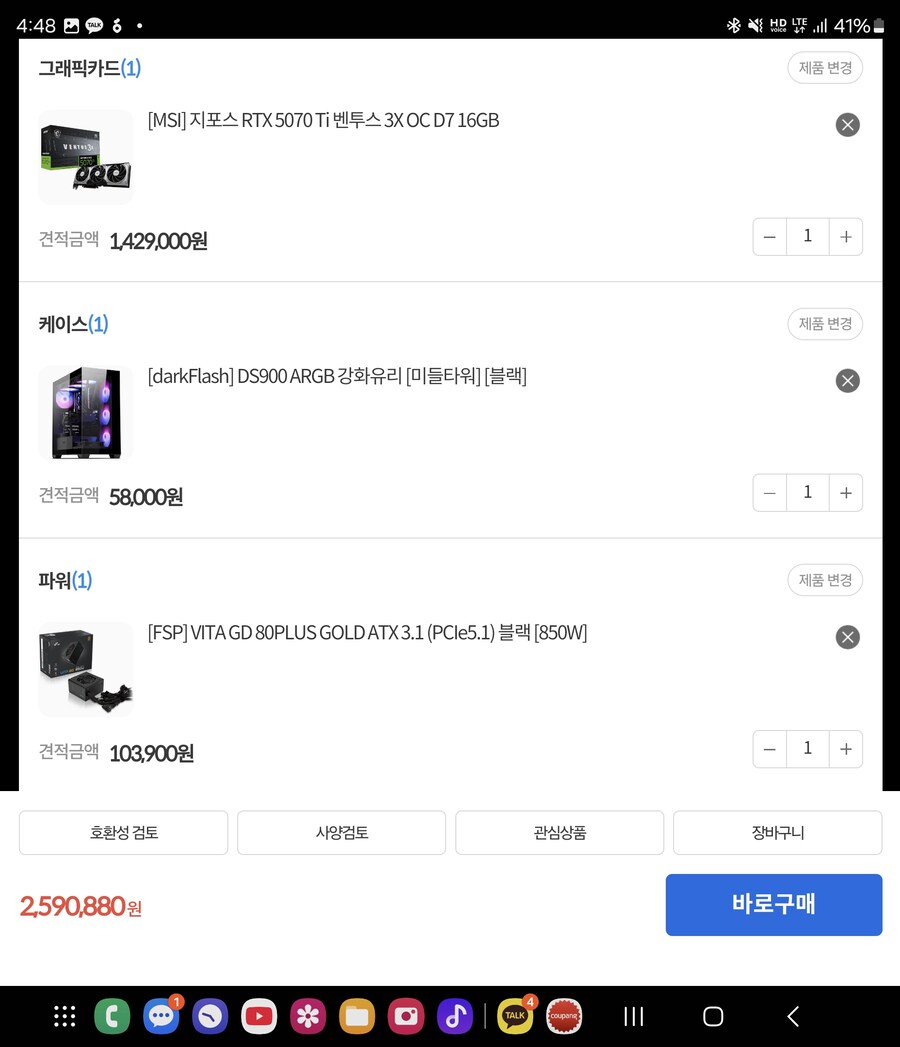Open the Samsung Messages app
Image resolution: width=900 pixels, height=1047 pixels.
tap(161, 1016)
